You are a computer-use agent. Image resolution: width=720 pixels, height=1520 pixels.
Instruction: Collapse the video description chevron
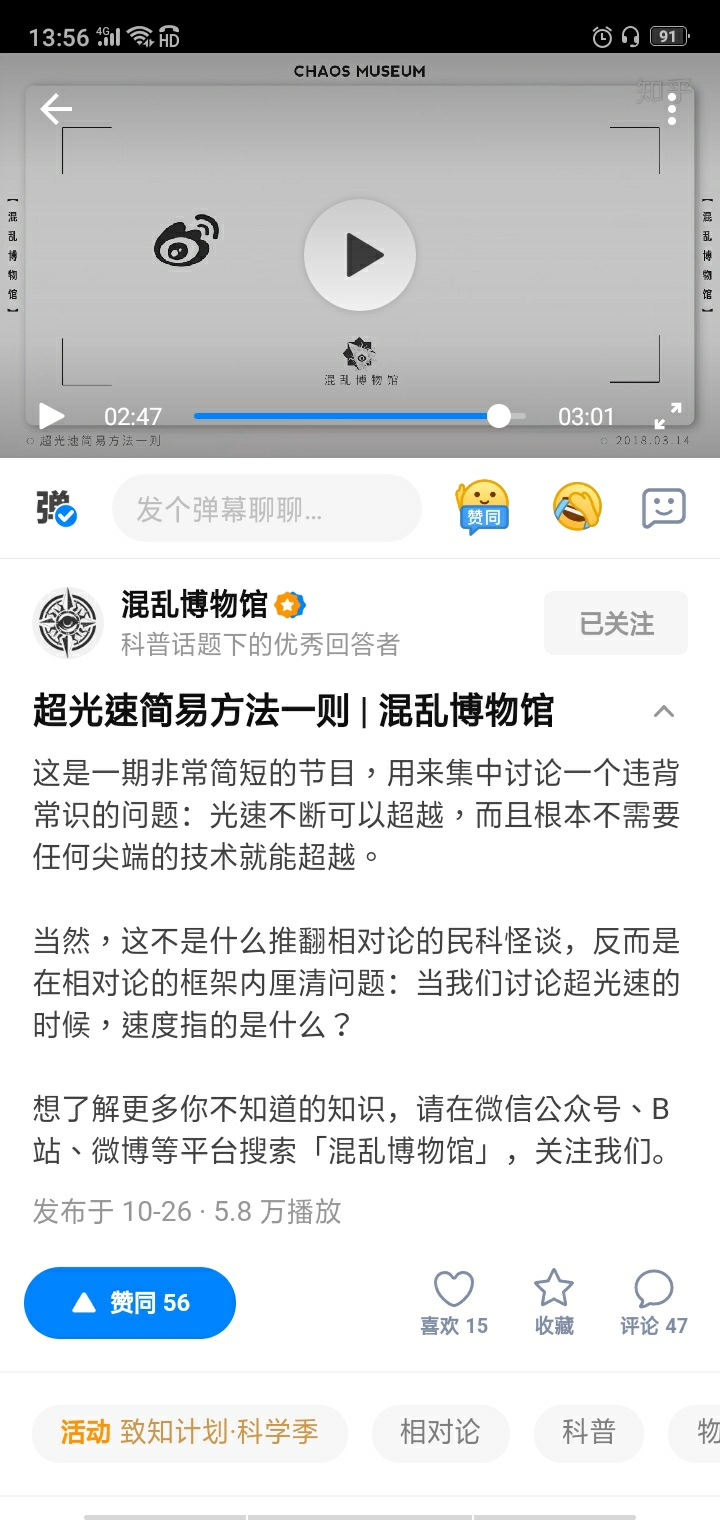(x=664, y=712)
